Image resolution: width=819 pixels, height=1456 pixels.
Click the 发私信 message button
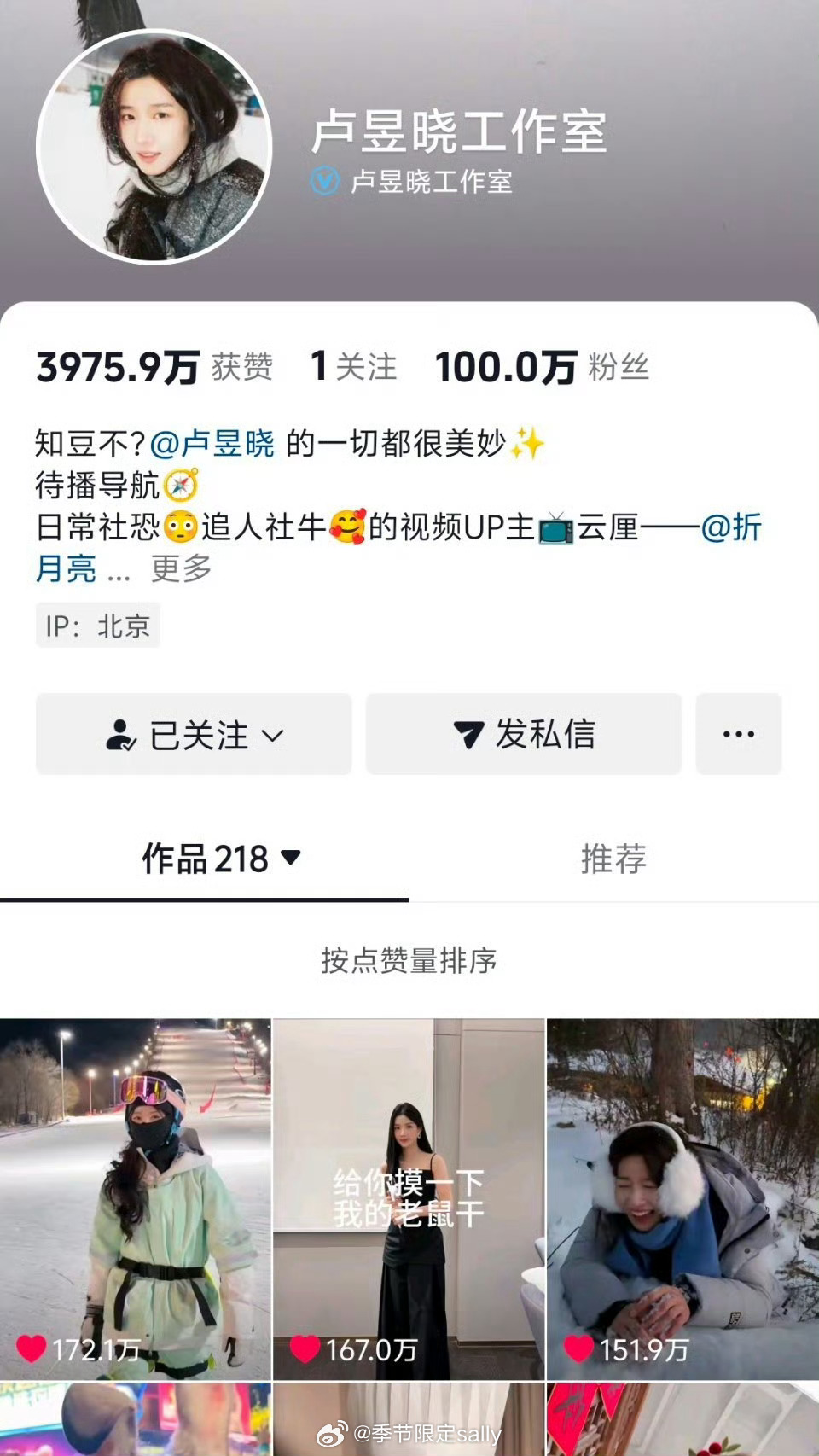522,732
